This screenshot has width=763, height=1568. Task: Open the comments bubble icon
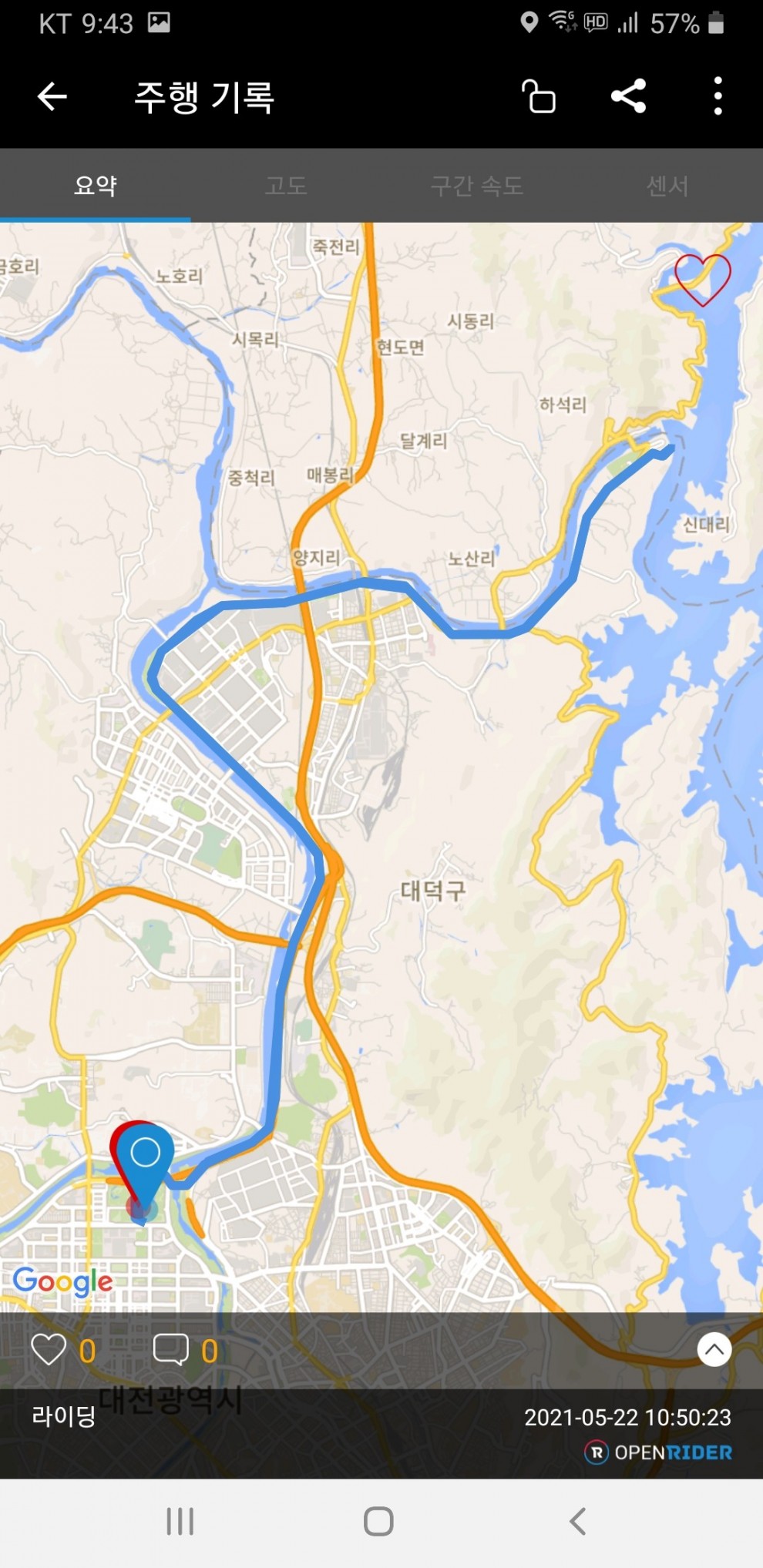pos(171,1350)
